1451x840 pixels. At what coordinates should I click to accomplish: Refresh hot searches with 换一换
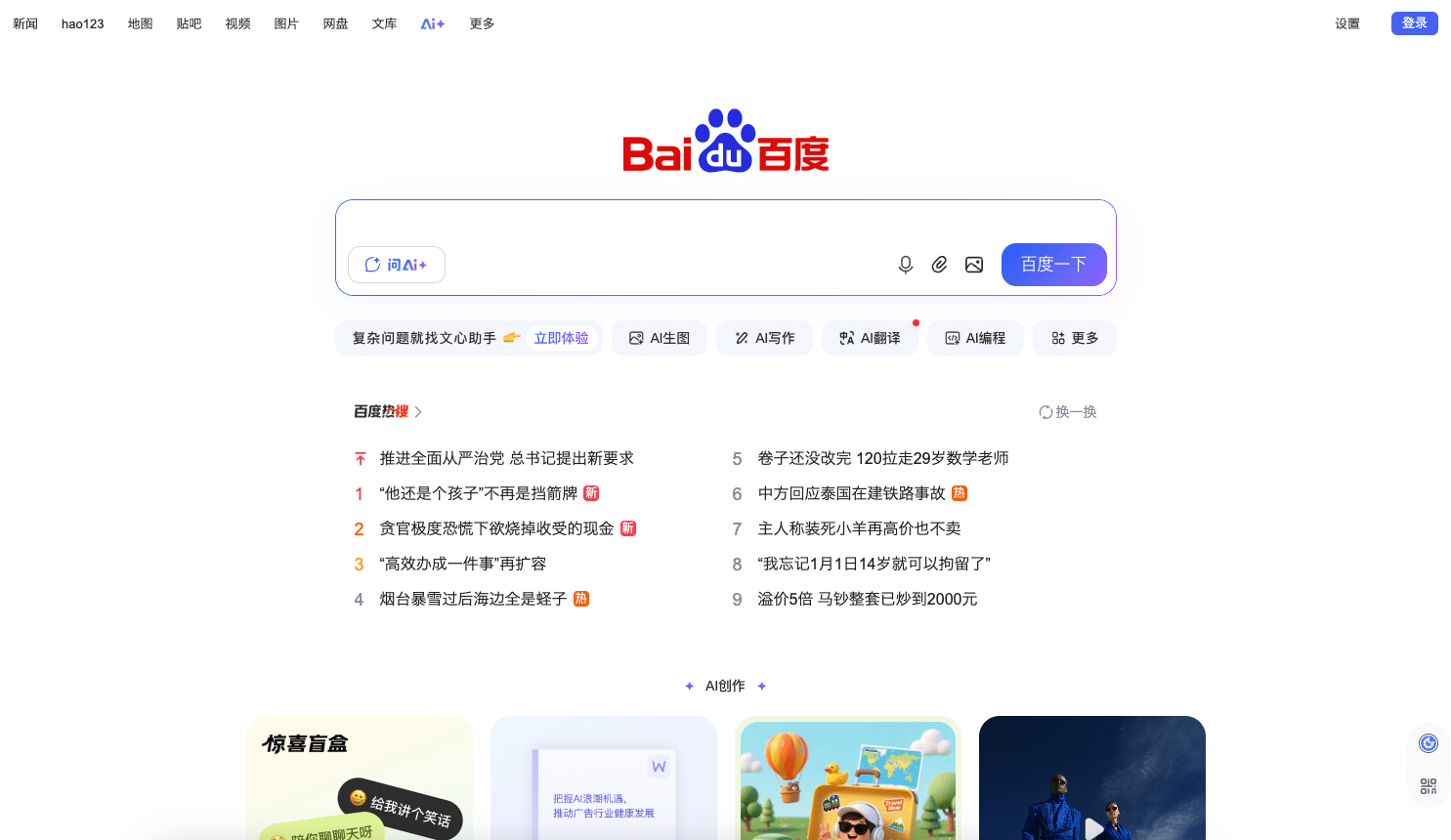[1067, 412]
